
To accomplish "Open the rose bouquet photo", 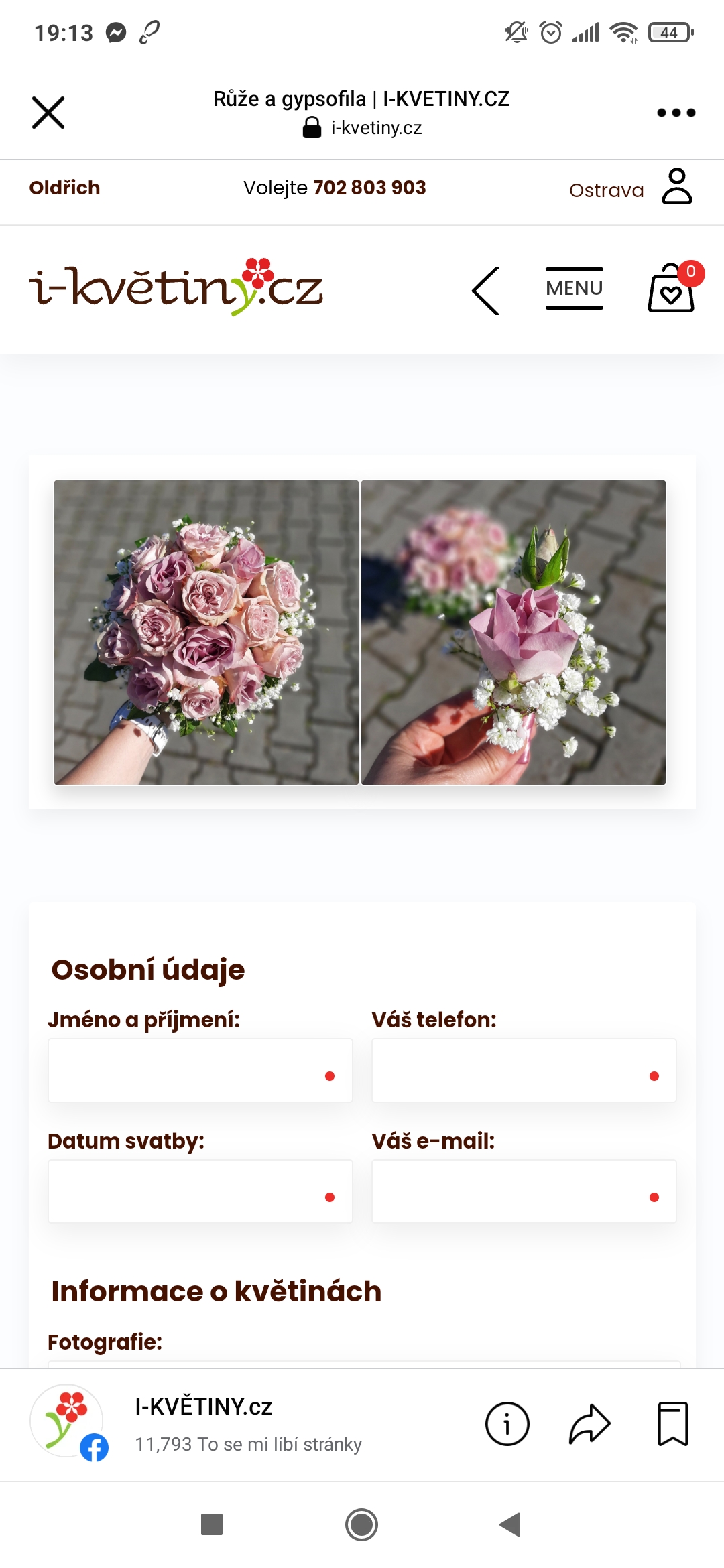I will click(x=206, y=633).
